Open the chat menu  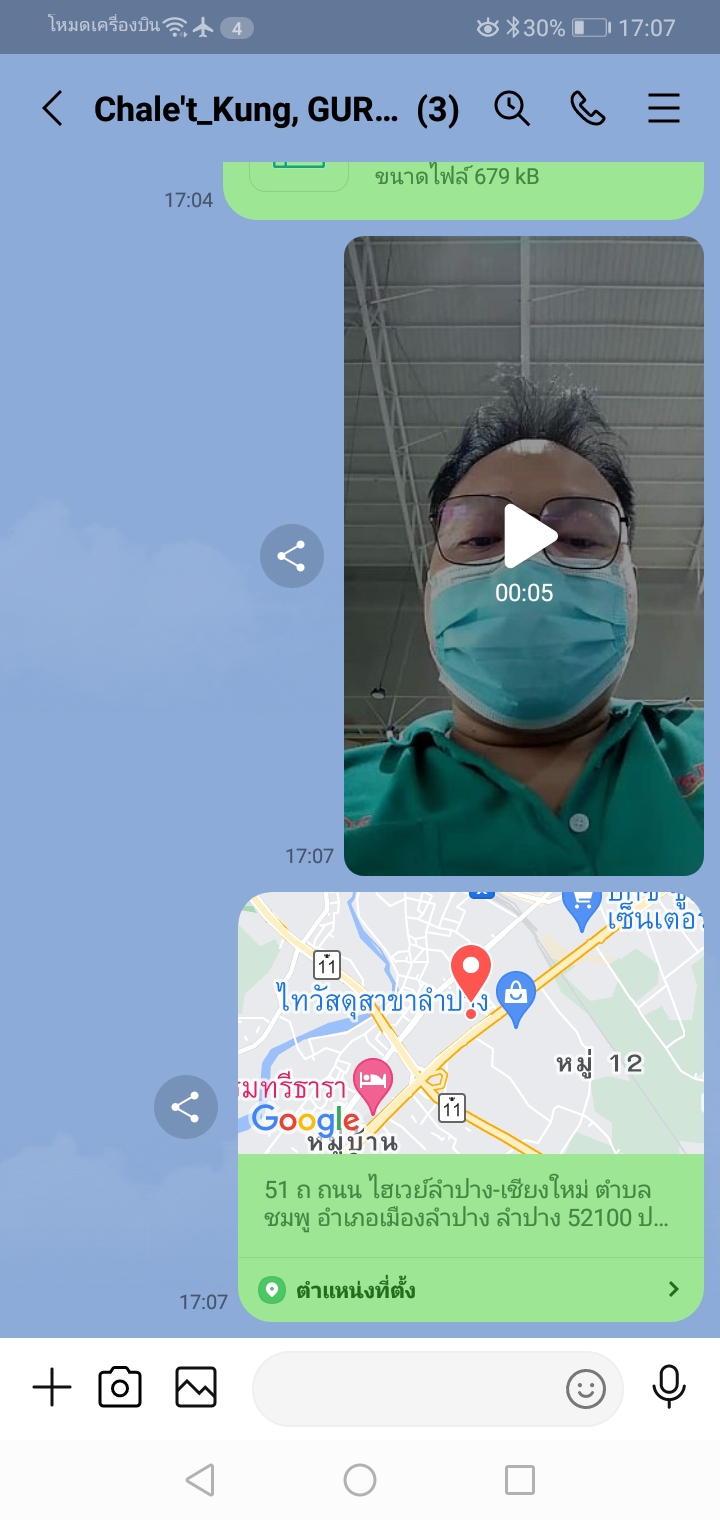[664, 108]
